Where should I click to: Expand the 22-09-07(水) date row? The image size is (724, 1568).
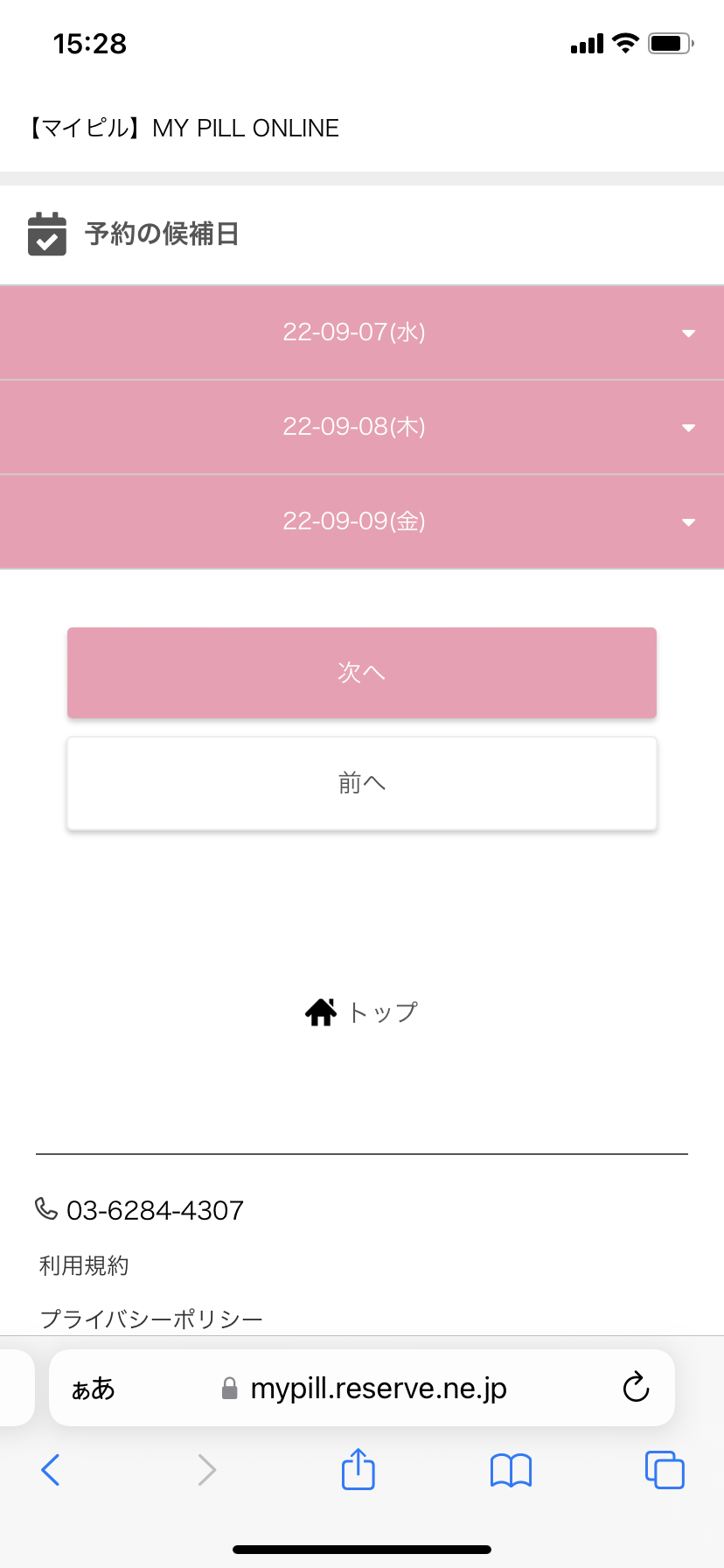coord(362,332)
